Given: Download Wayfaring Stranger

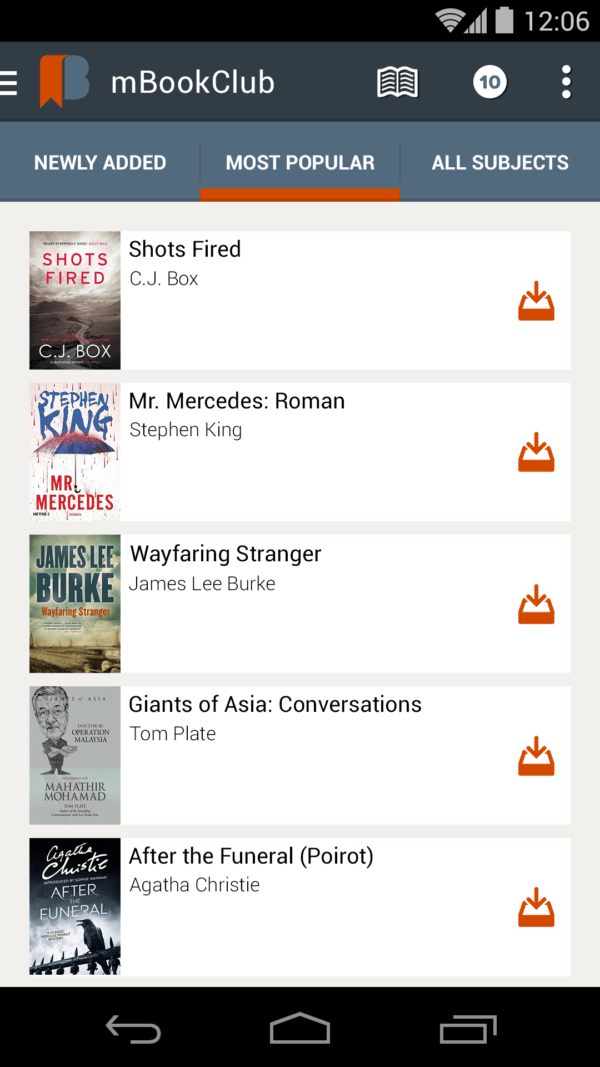Looking at the screenshot, I should pos(536,605).
